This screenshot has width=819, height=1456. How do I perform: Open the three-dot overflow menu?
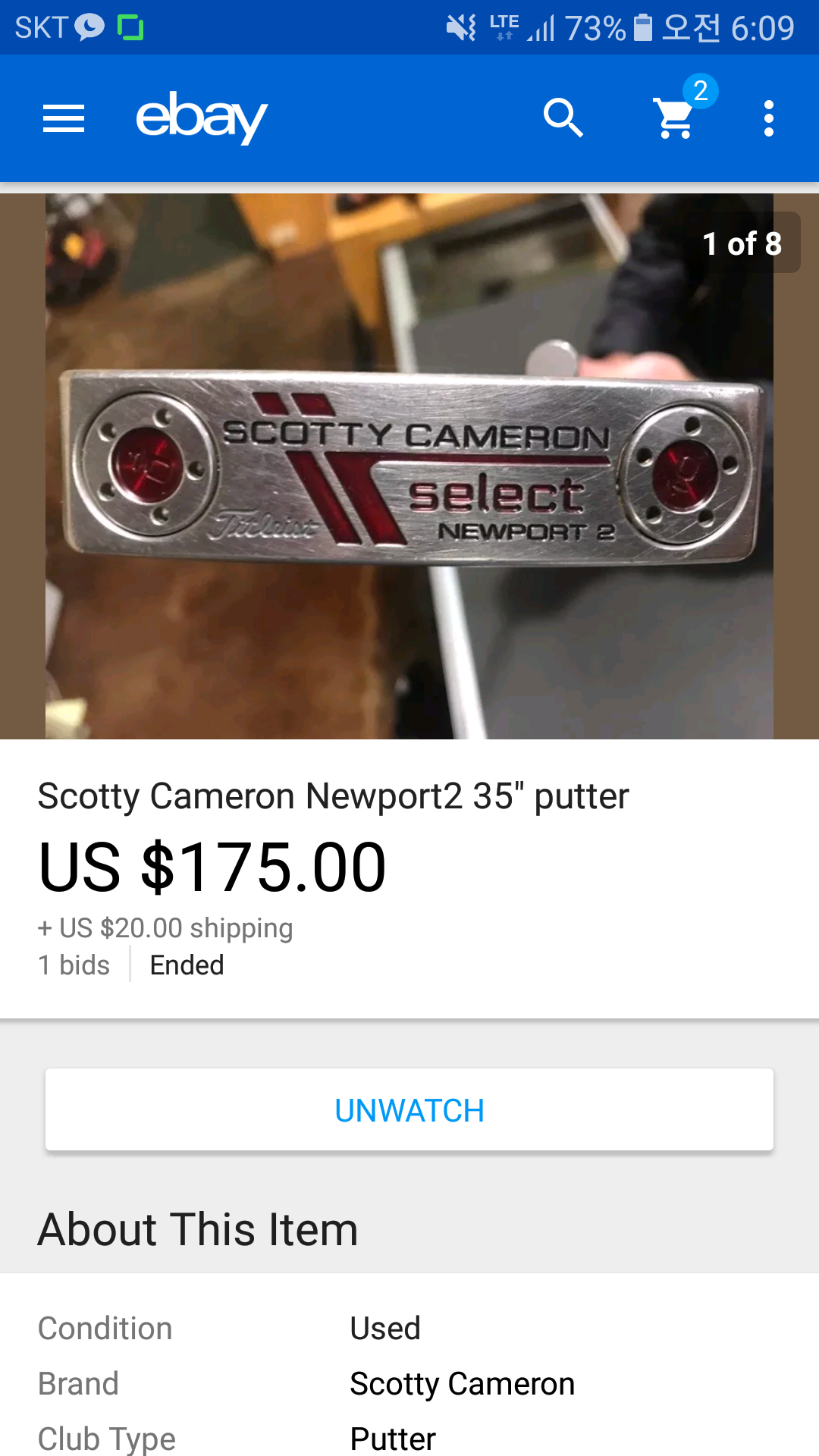pyautogui.click(x=769, y=119)
